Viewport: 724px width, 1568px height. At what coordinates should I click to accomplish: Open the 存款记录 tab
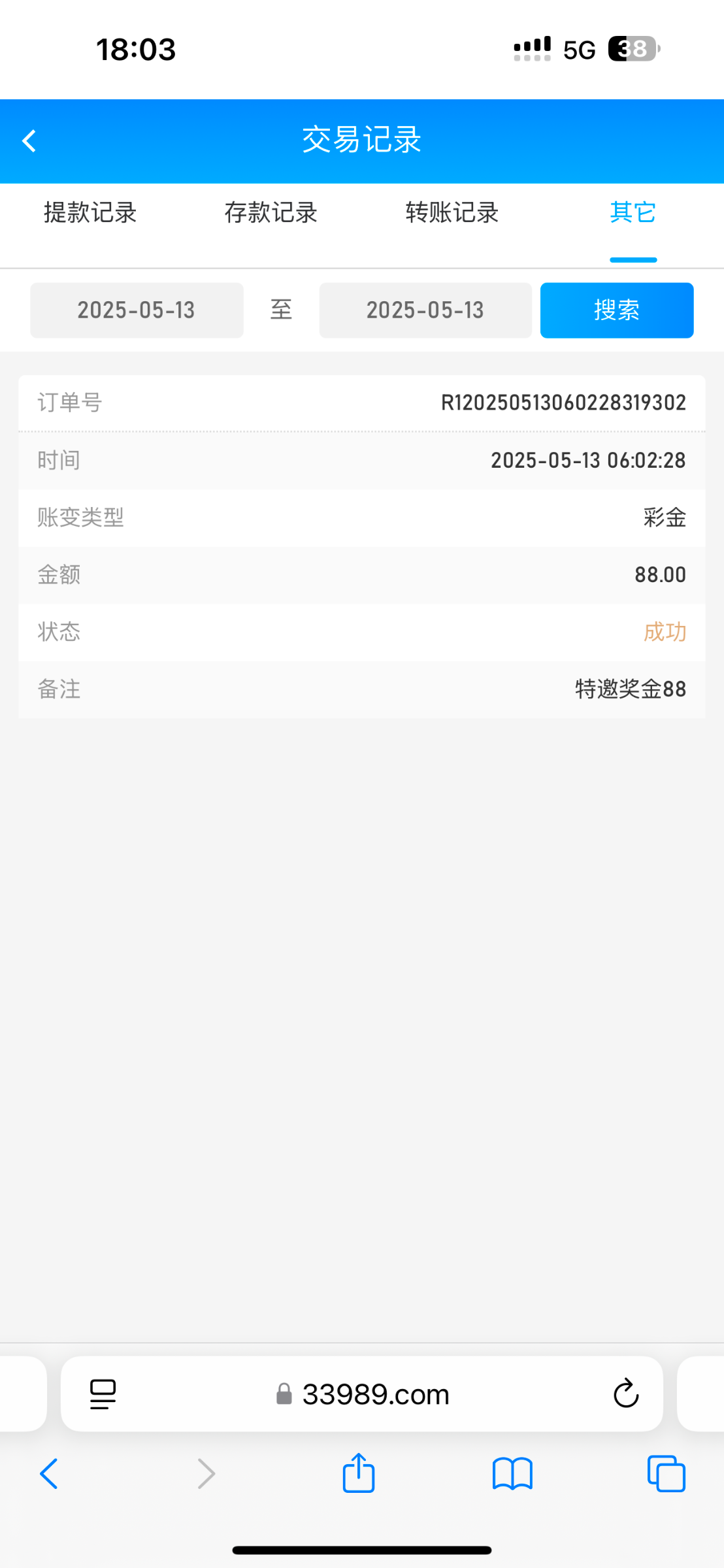pos(271,213)
